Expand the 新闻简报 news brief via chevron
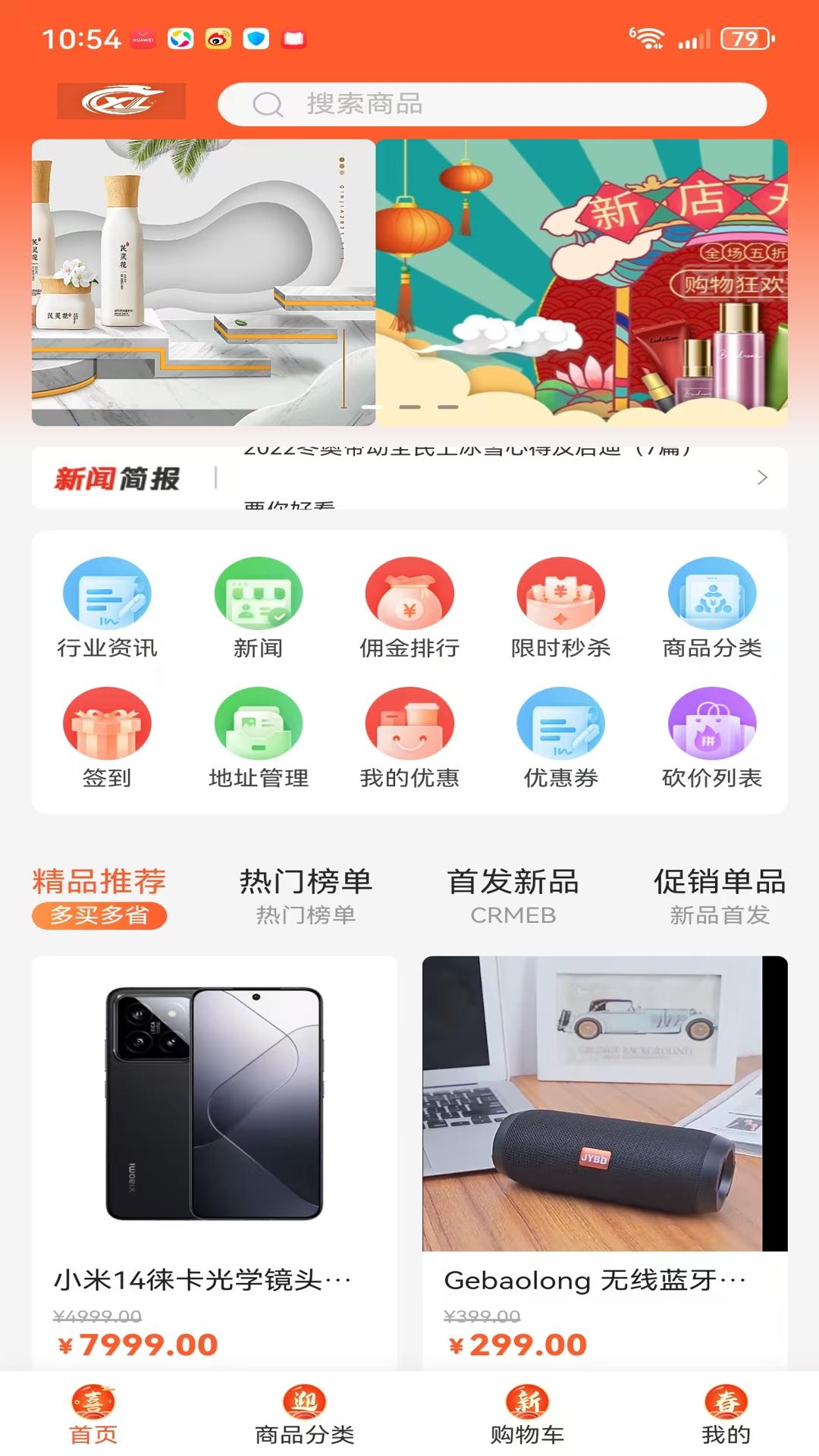The image size is (819, 1456). (762, 478)
